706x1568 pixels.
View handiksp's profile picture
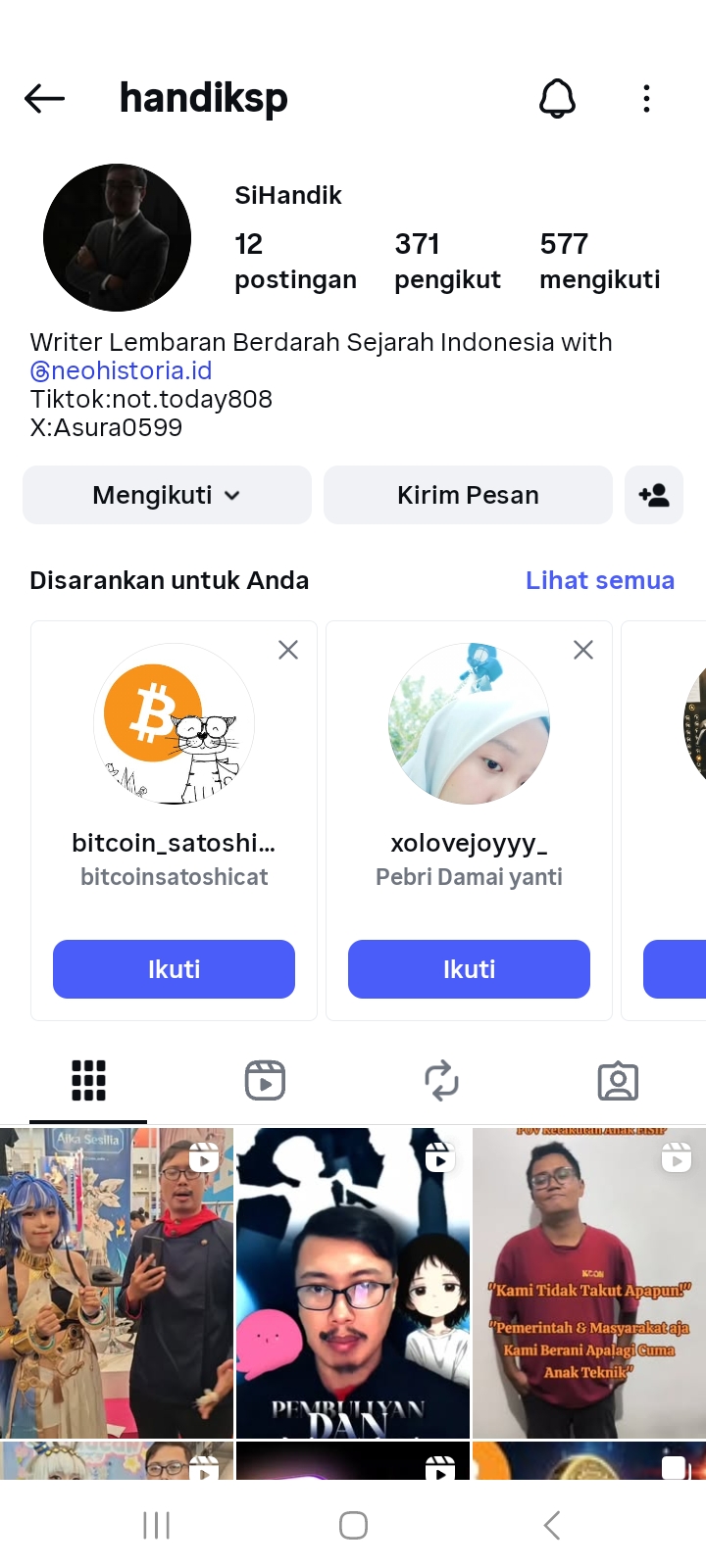point(117,237)
